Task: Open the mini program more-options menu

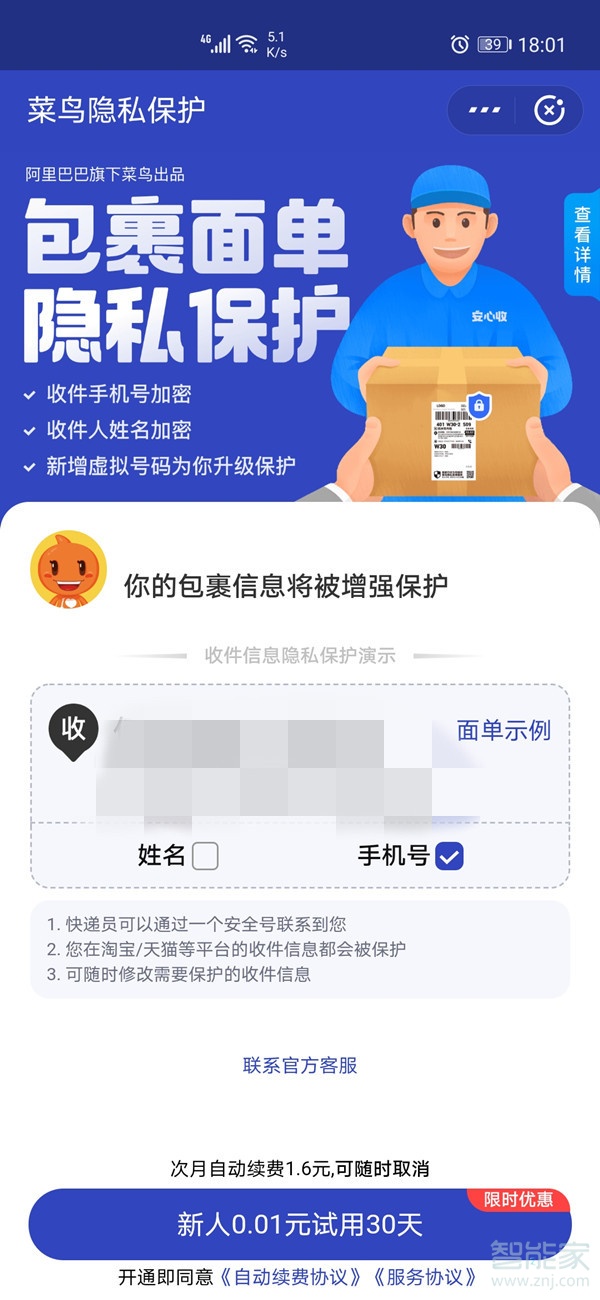Action: (x=484, y=110)
